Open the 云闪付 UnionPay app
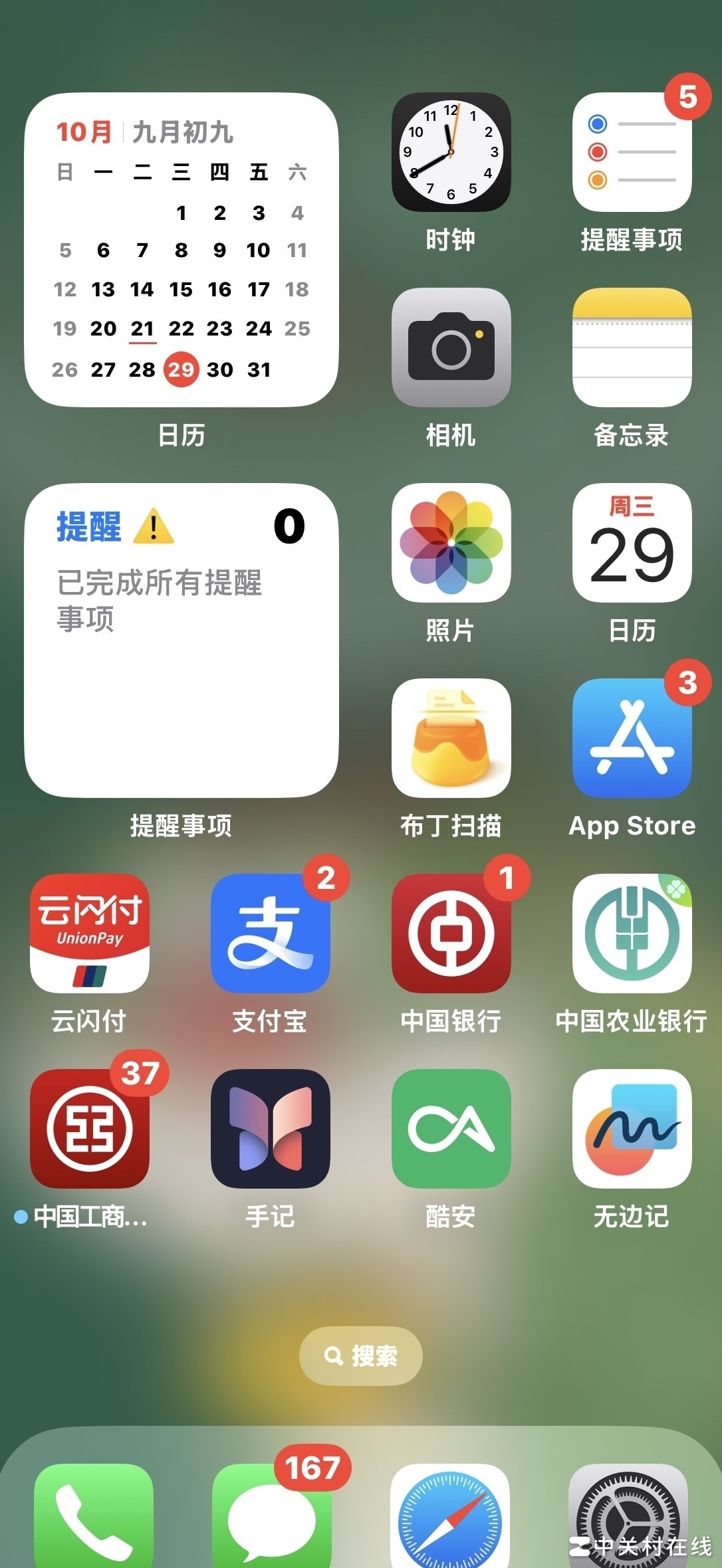 (90, 933)
